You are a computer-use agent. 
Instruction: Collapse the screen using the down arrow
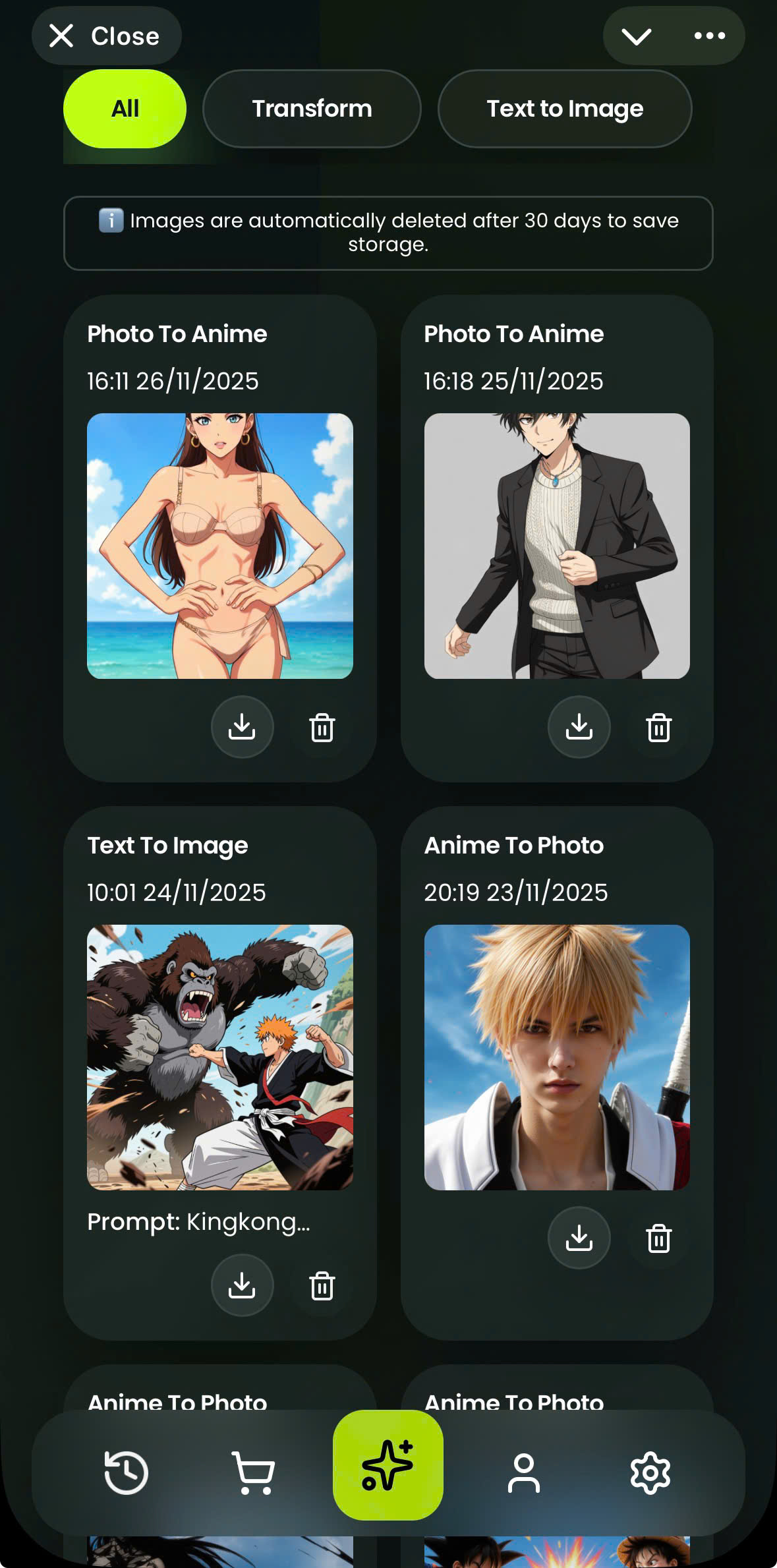pyautogui.click(x=637, y=36)
